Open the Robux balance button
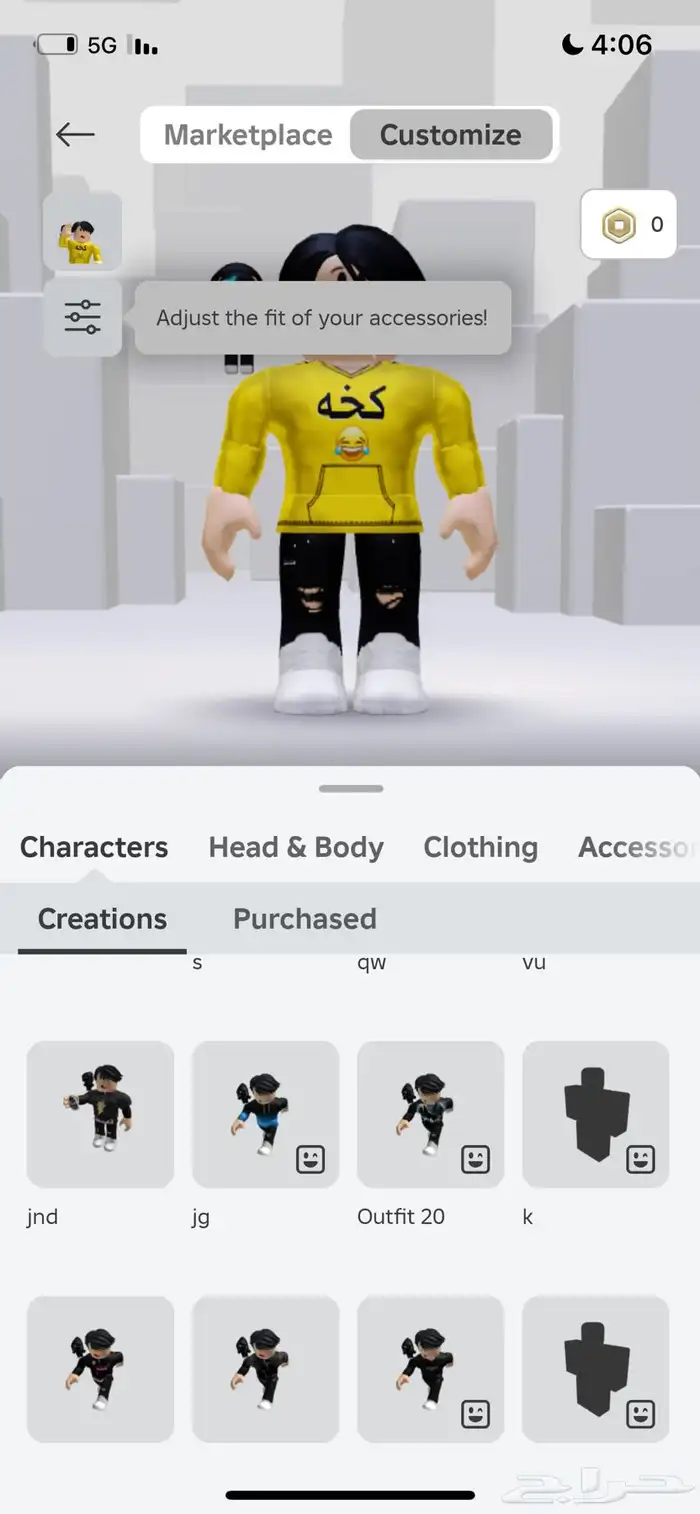 [628, 224]
